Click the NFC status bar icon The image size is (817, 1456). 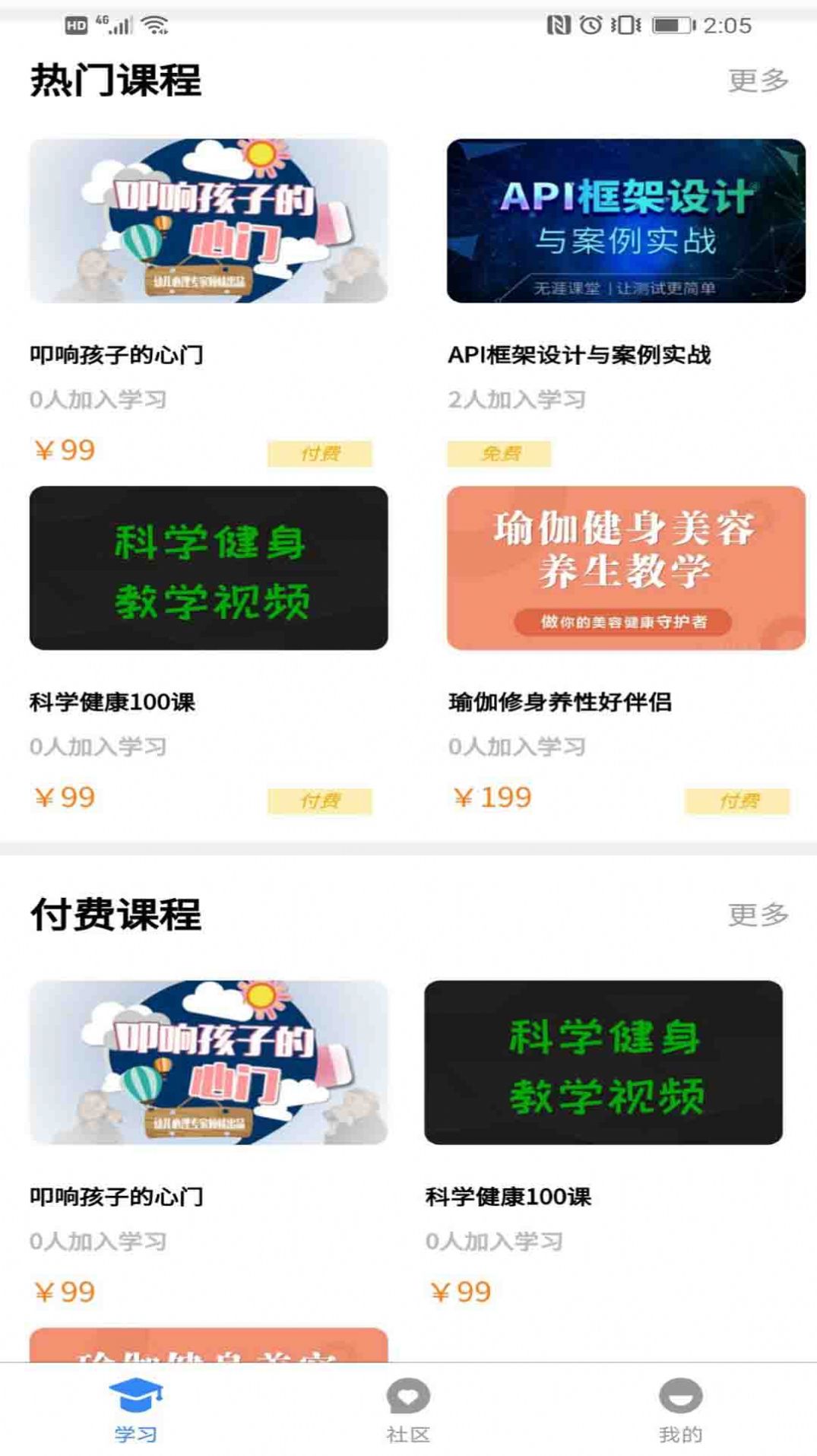tap(559, 25)
